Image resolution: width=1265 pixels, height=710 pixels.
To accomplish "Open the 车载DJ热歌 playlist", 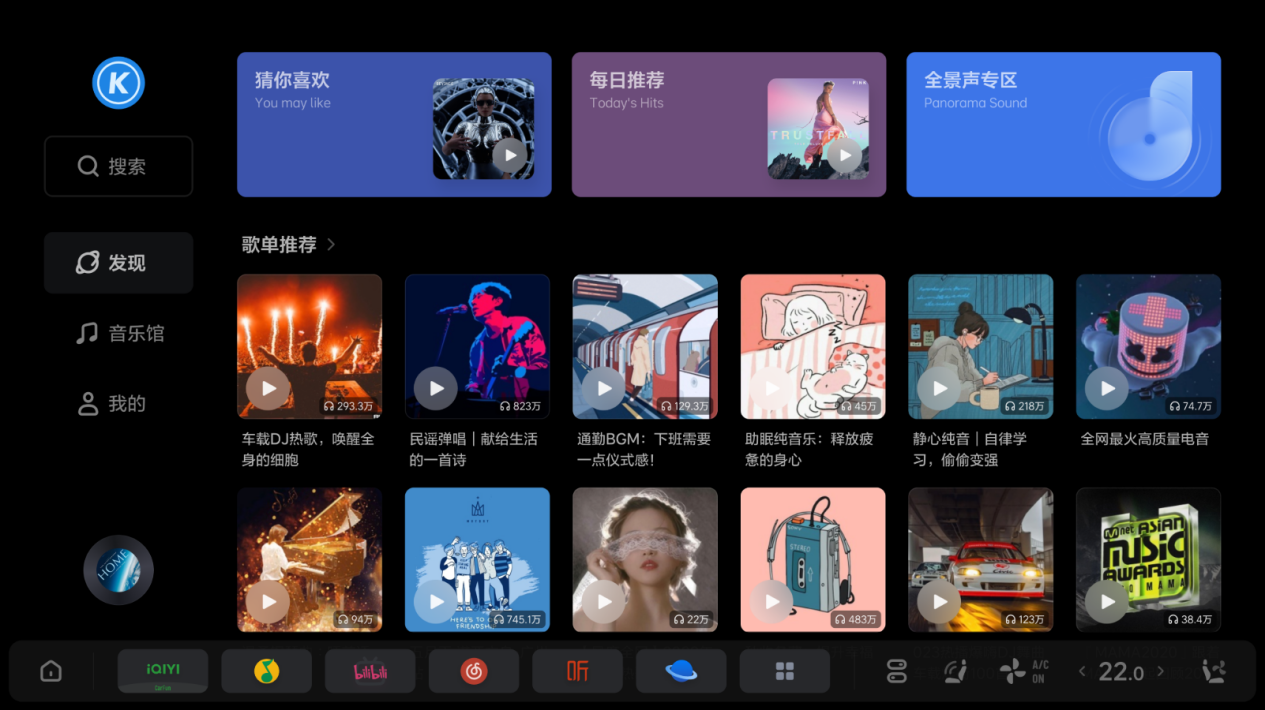I will click(309, 346).
